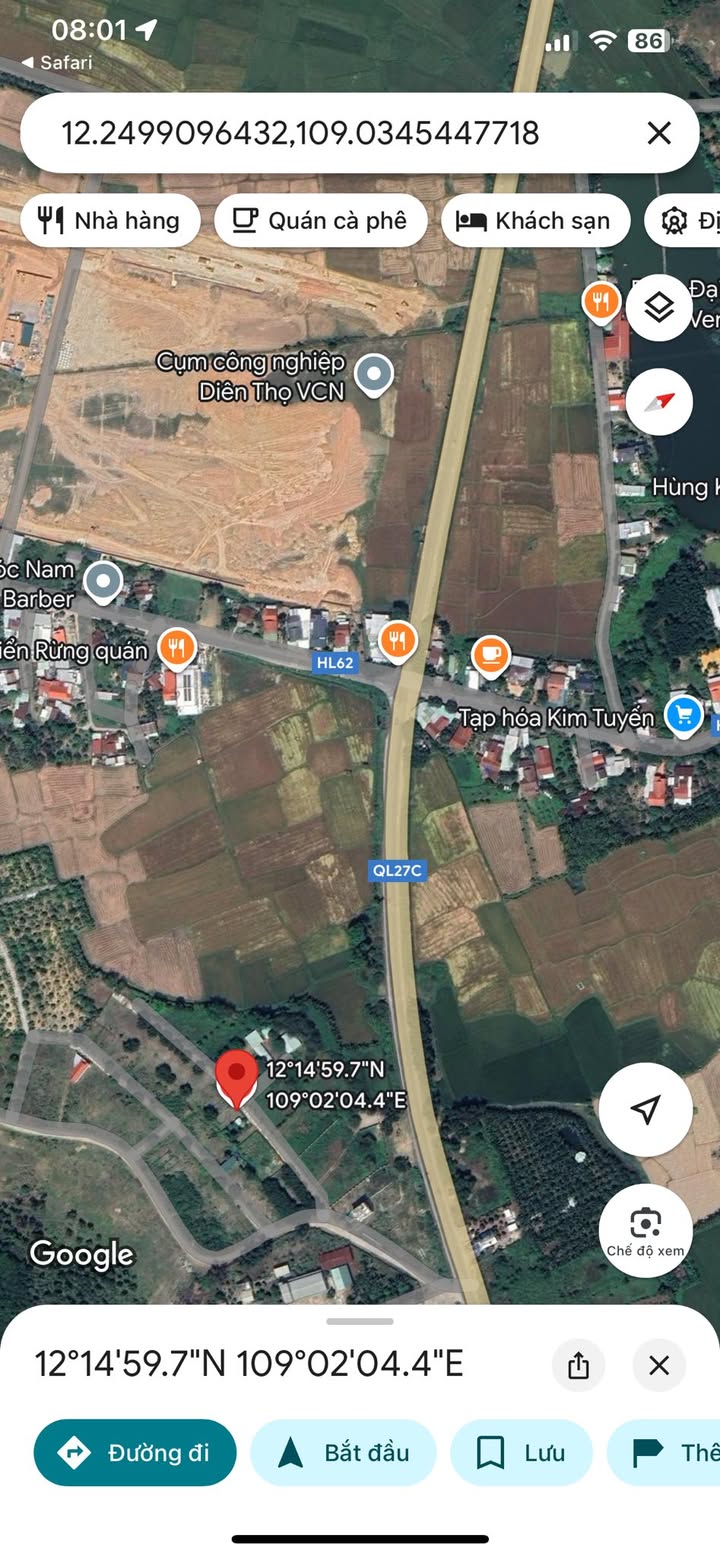This screenshot has height=1557, width=720.
Task: Open Tạp hóa Kim Tuyến shop marker
Action: [x=684, y=716]
